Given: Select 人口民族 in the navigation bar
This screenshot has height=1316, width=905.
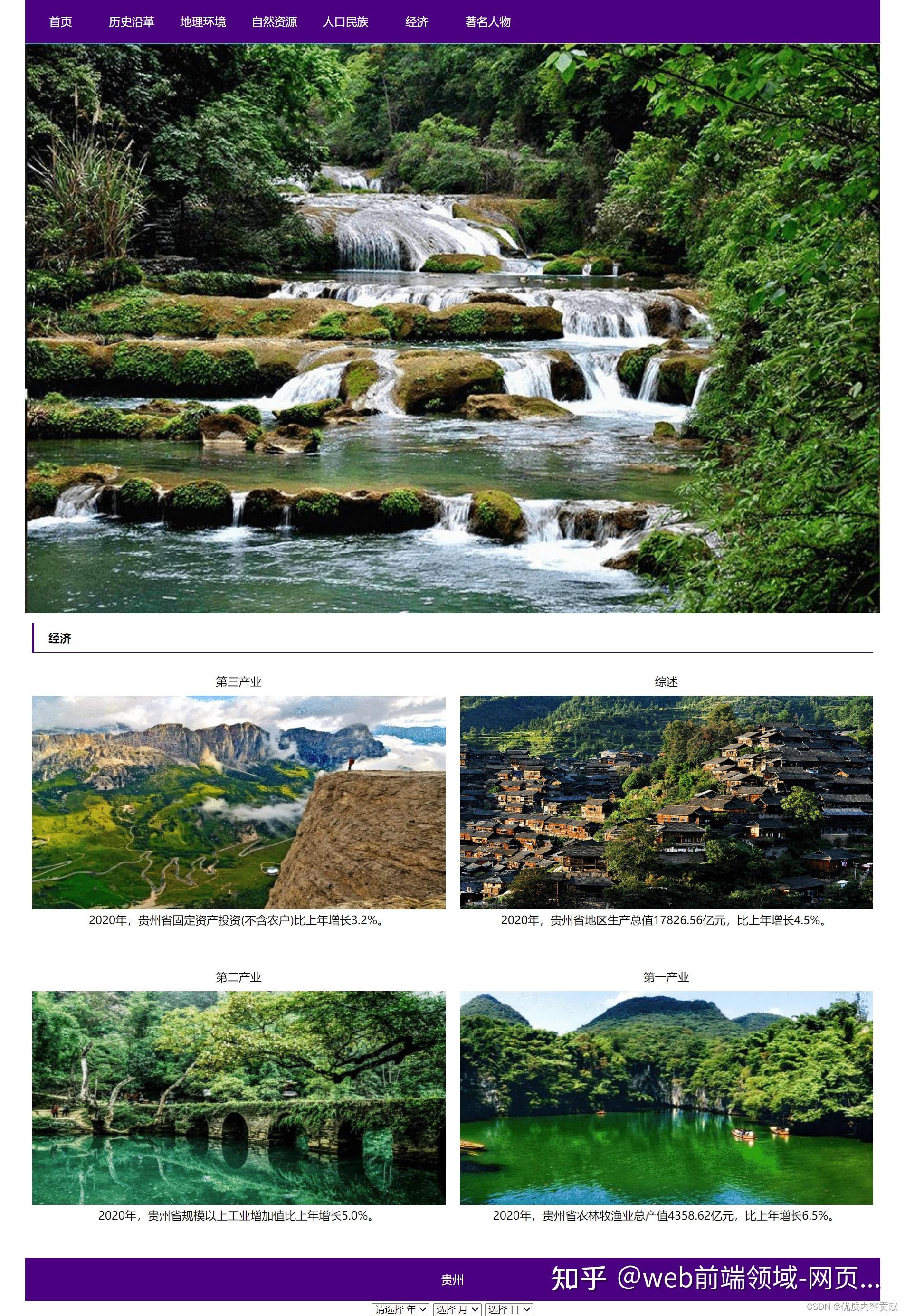Looking at the screenshot, I should (x=345, y=22).
